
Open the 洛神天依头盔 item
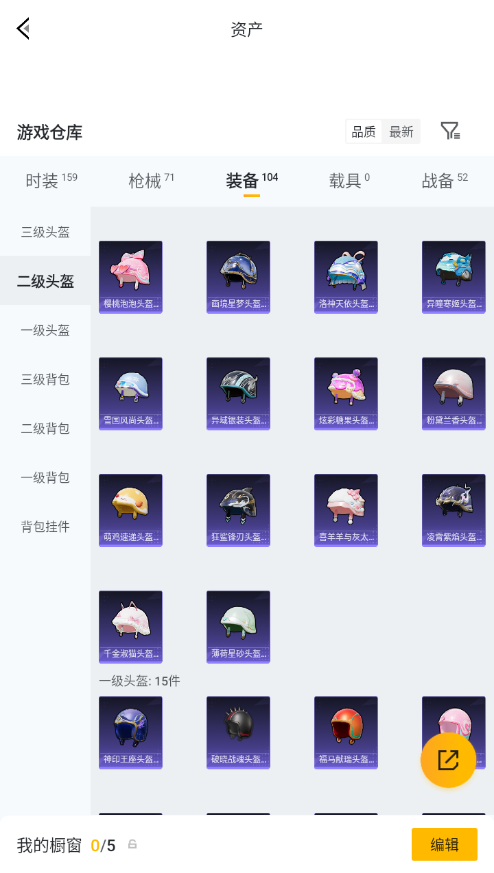click(x=346, y=277)
